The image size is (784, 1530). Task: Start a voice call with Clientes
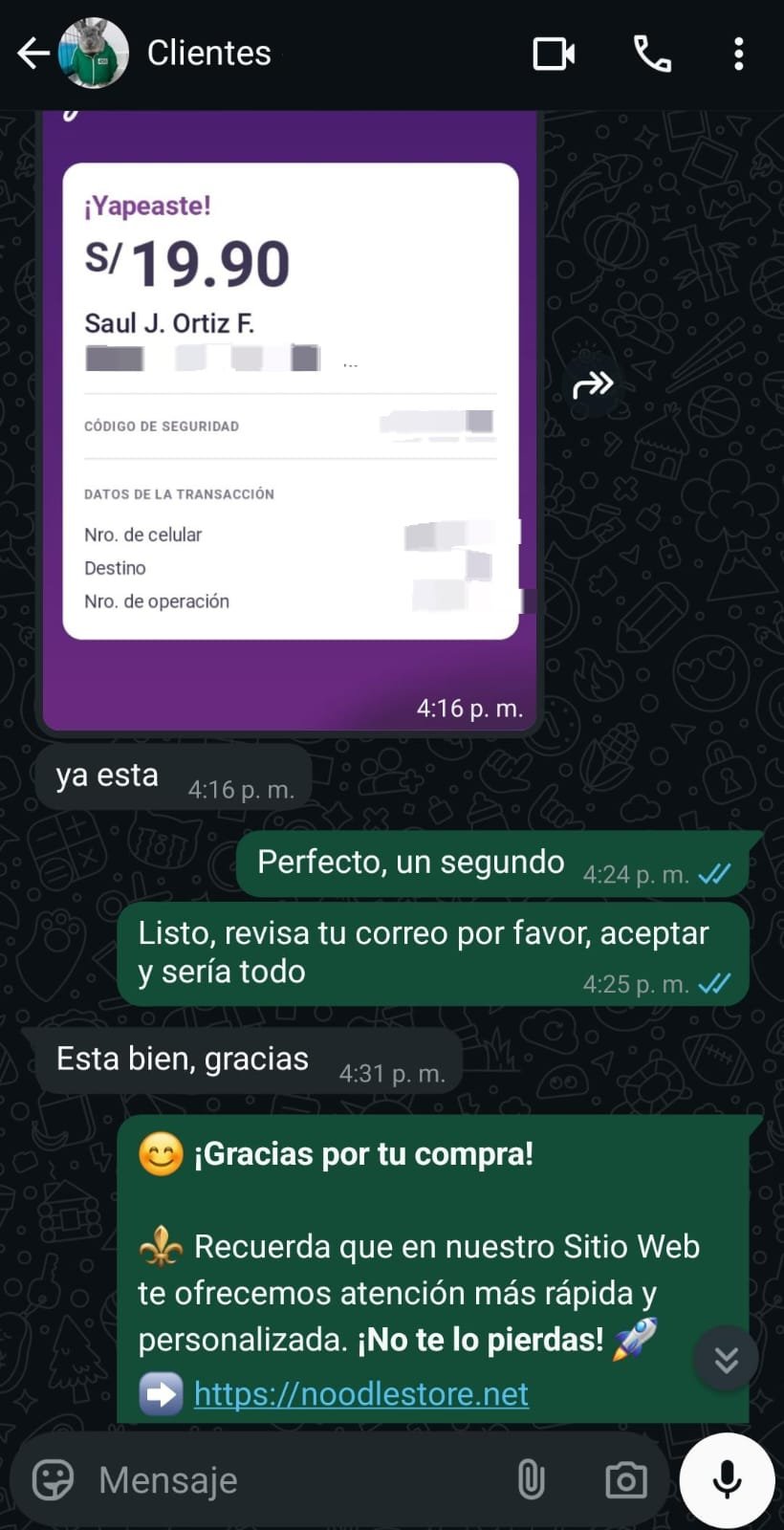652,54
